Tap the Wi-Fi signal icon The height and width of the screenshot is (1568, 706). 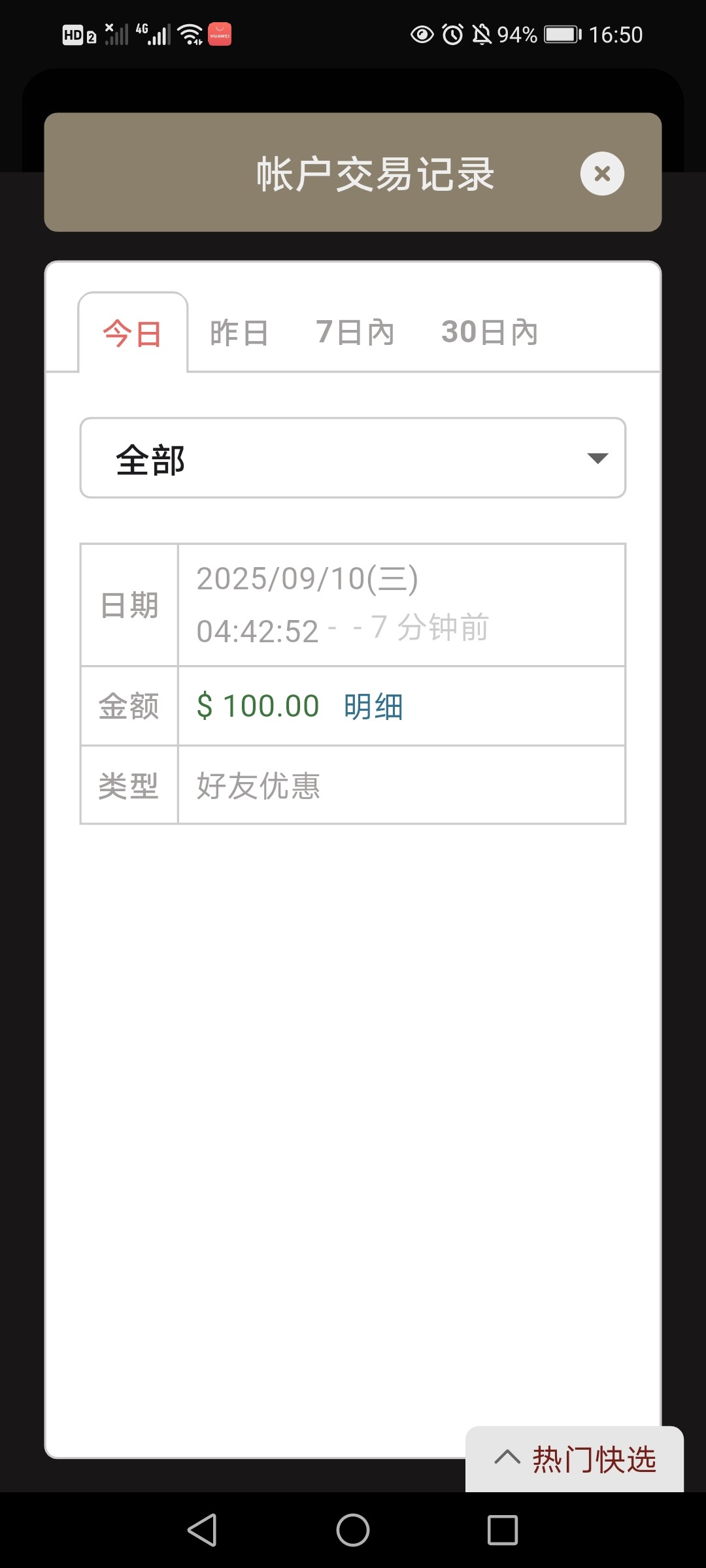tap(188, 34)
